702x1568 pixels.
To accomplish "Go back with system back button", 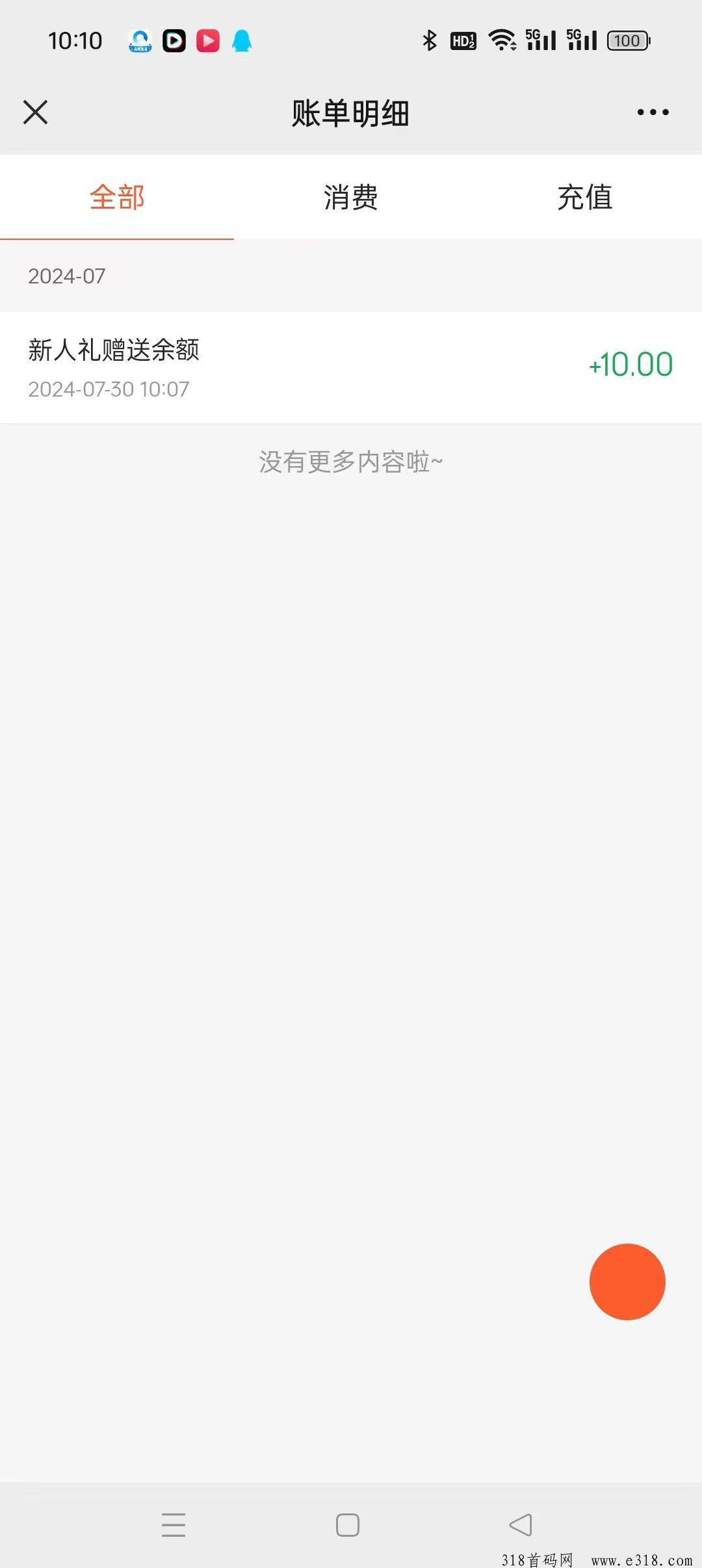I will (x=521, y=1524).
